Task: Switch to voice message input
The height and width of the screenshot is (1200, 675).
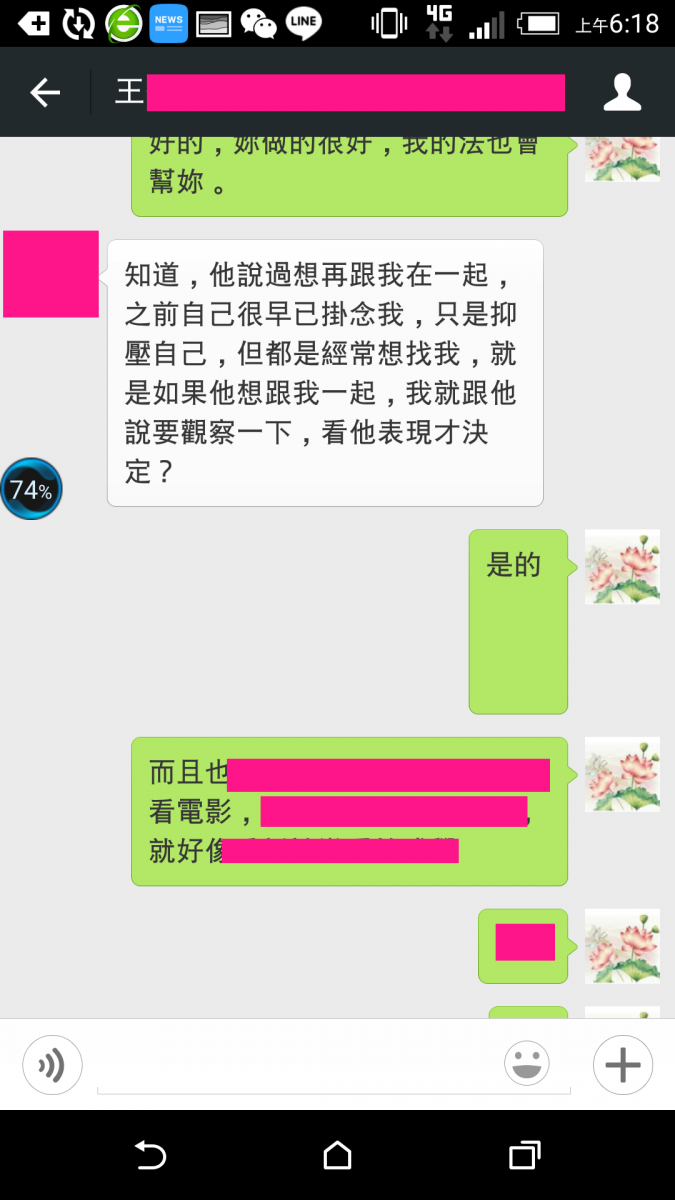Action: coord(52,1065)
